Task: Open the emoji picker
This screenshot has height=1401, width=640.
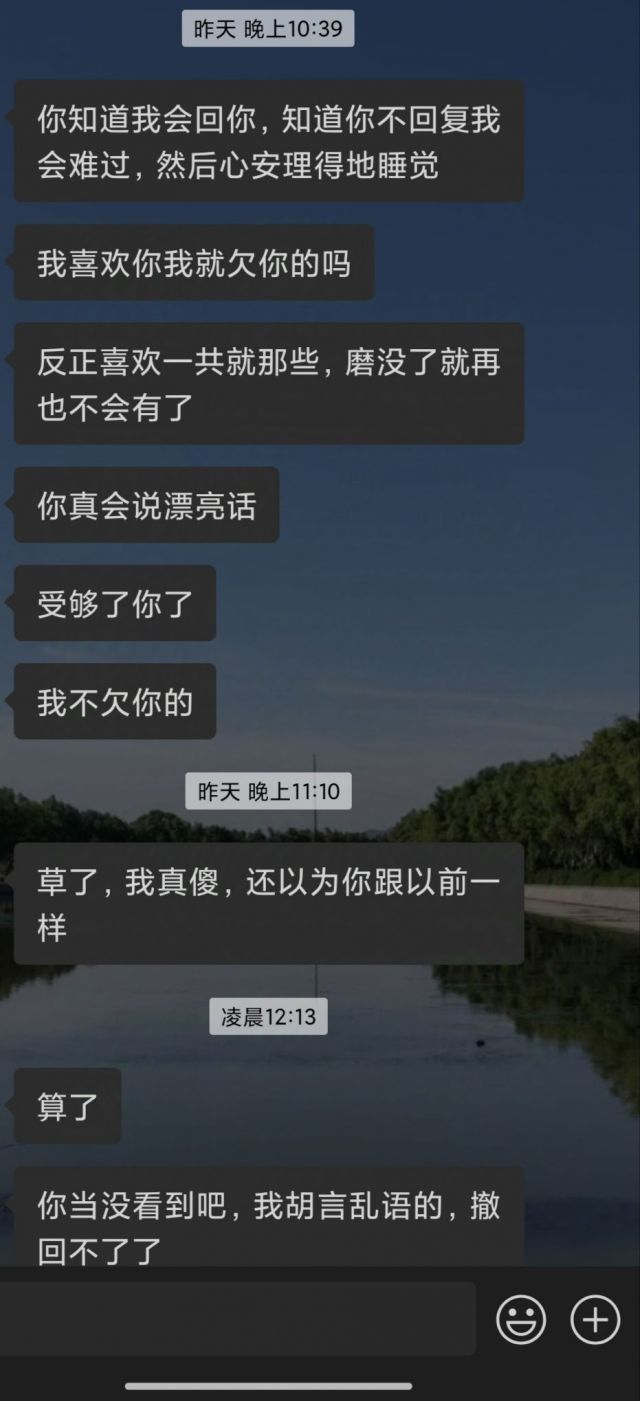Action: (x=521, y=1320)
